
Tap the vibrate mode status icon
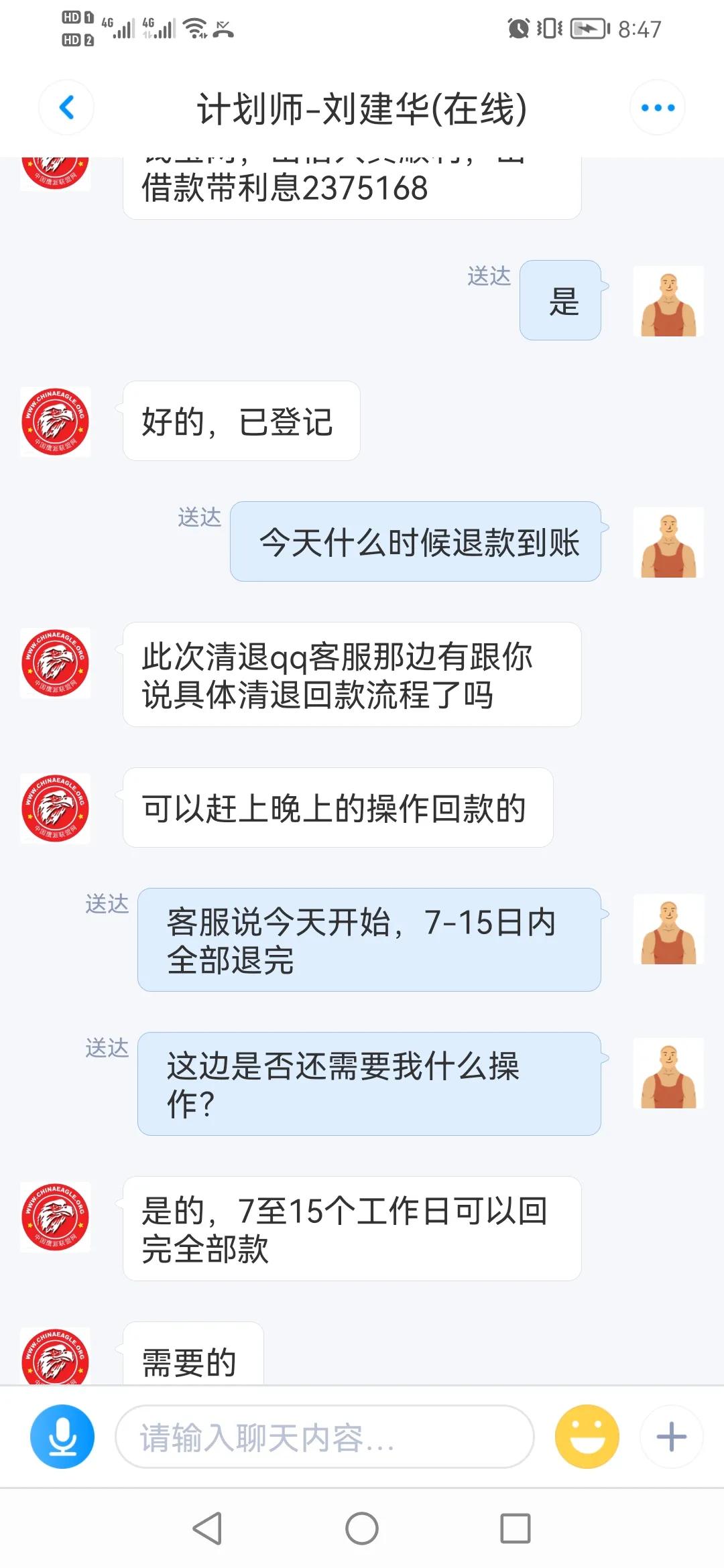(549, 27)
